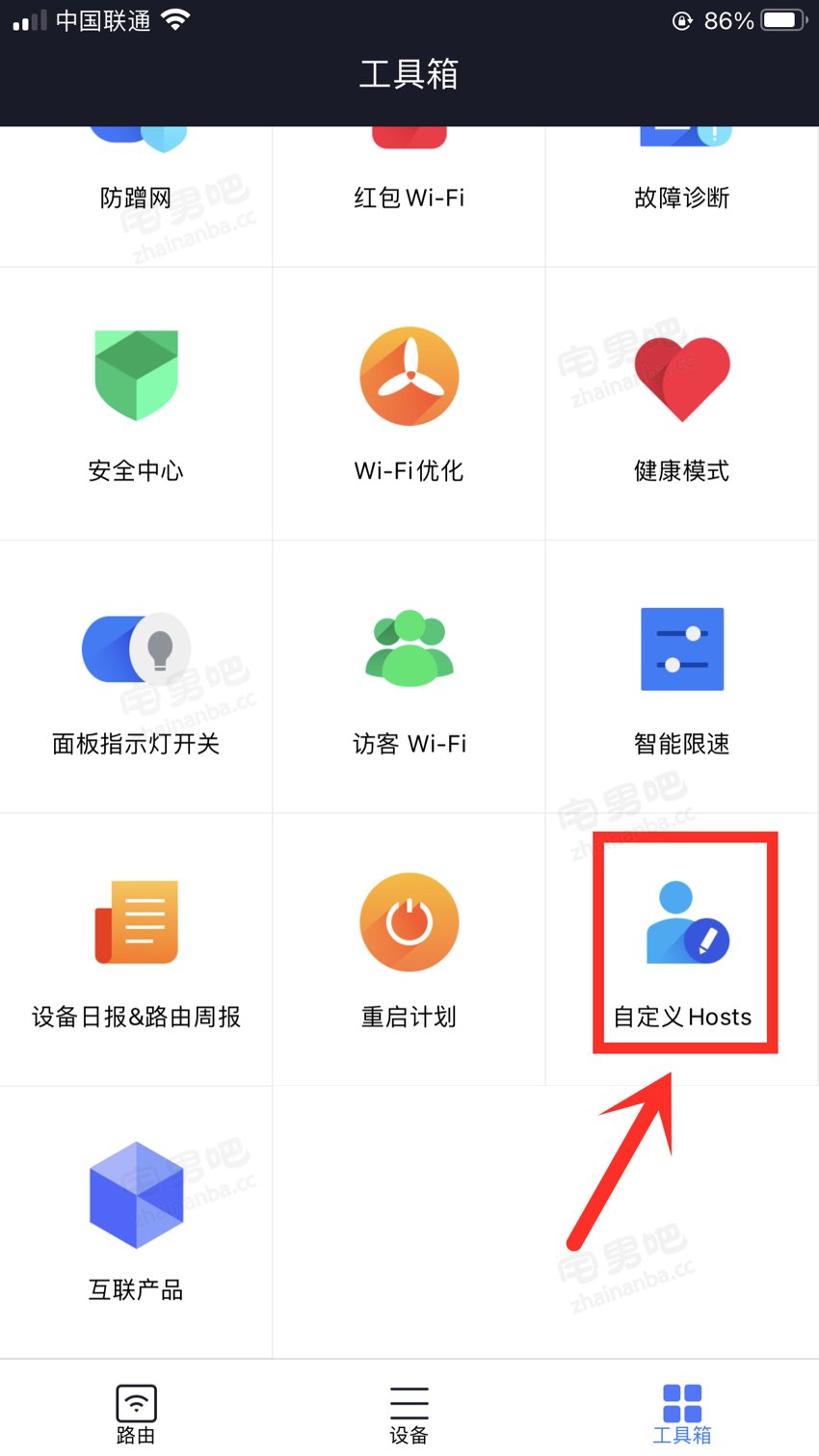The width and height of the screenshot is (819, 1456).
Task: Open 访客 Wi-Fi settings
Action: [409, 676]
